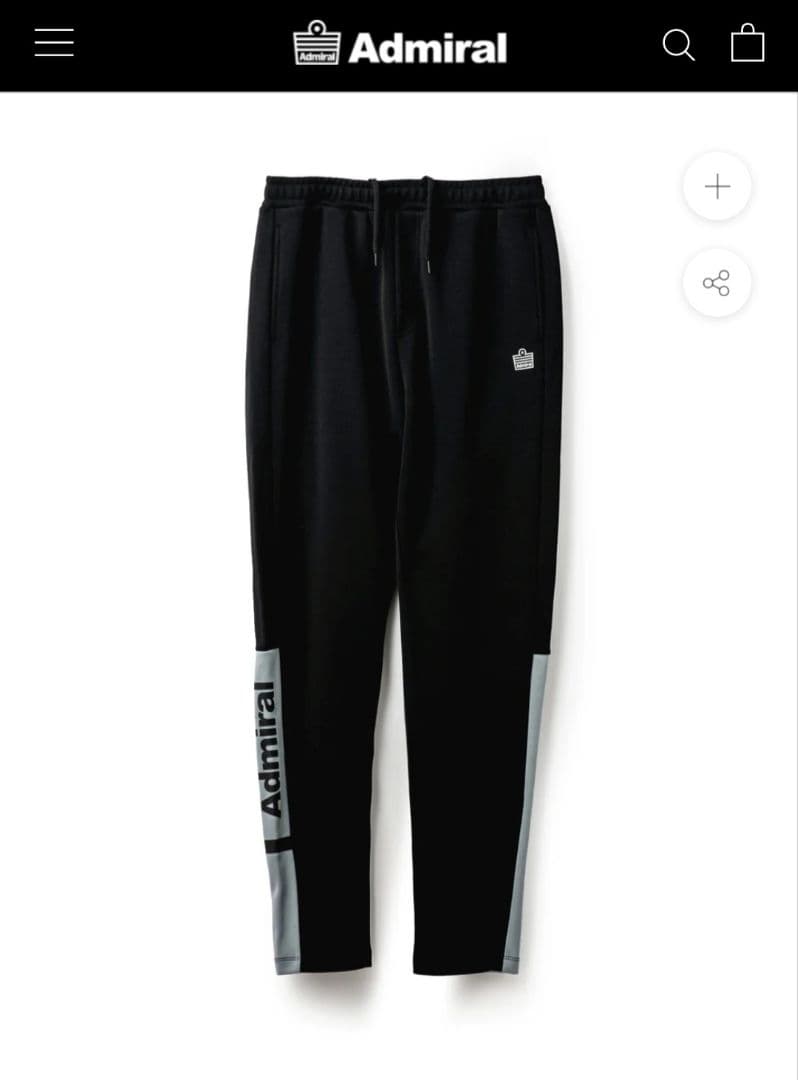
Task: Open the search function
Action: [x=678, y=45]
